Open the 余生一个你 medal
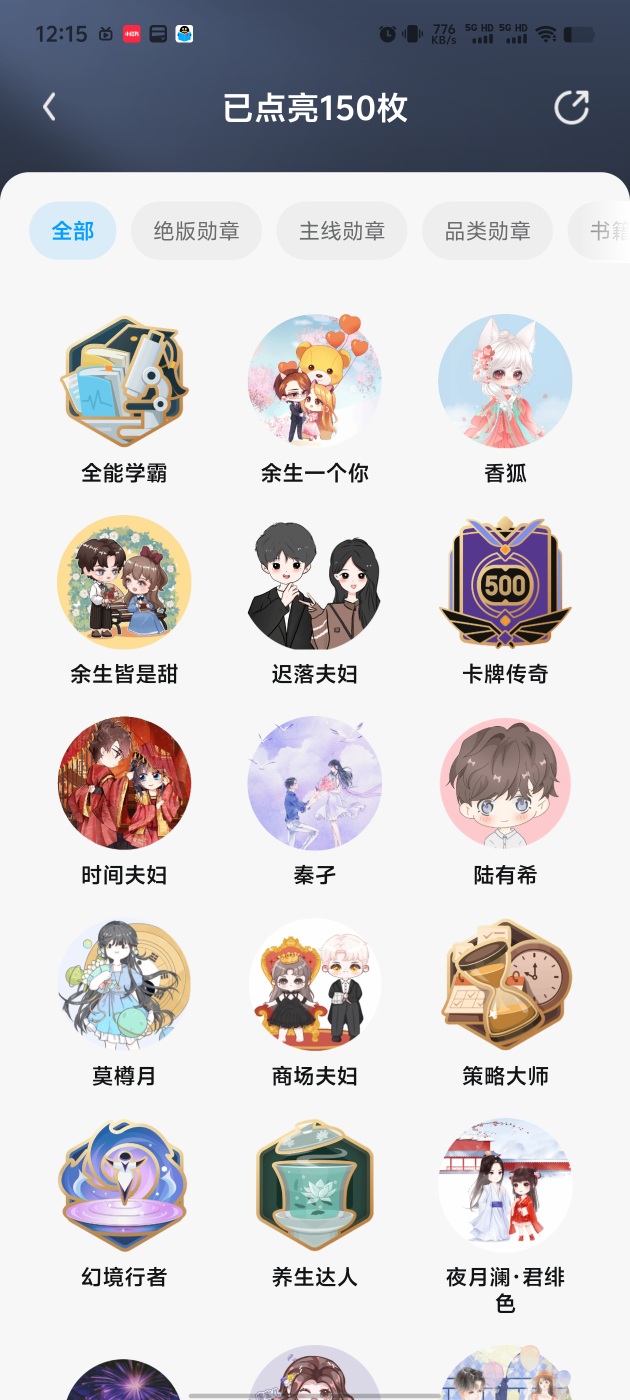Screen dimensions: 630x1400 (314, 382)
